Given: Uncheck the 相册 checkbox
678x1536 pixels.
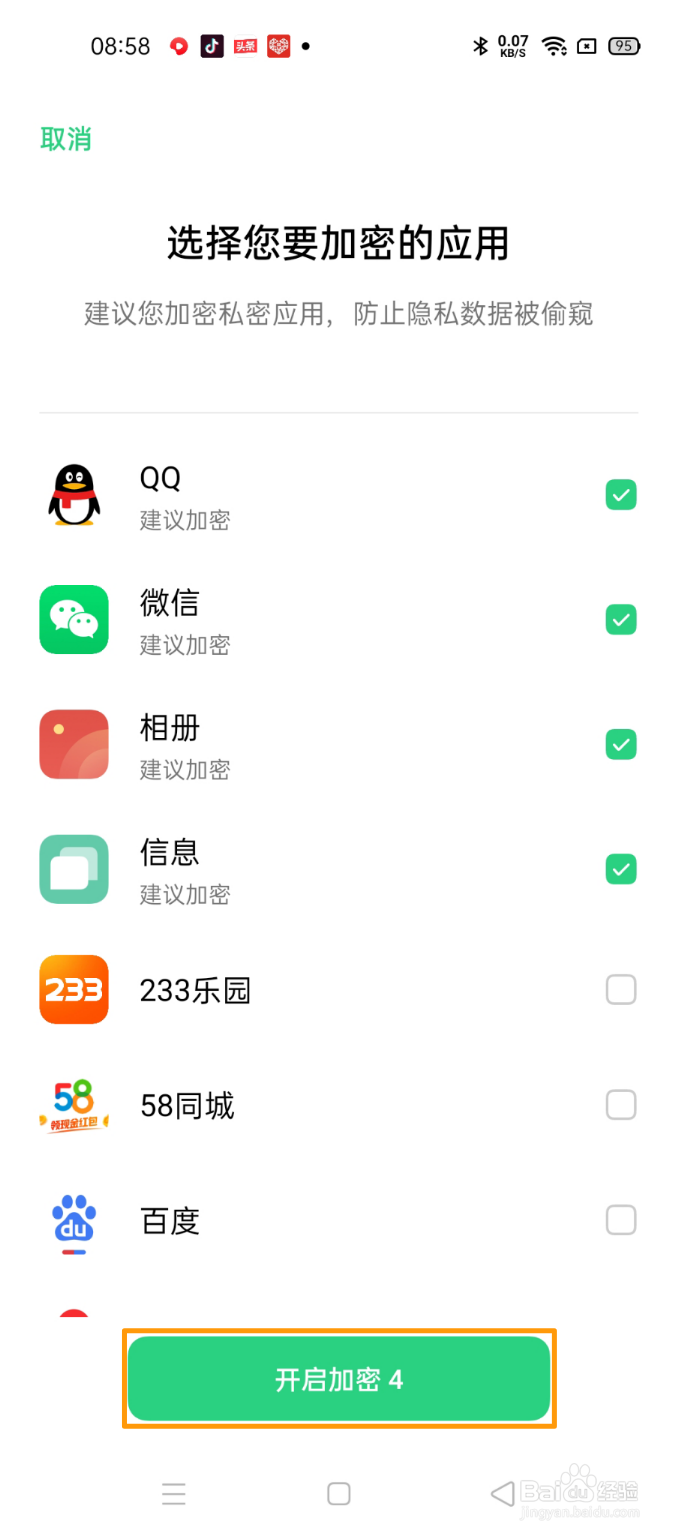Looking at the screenshot, I should 621,745.
